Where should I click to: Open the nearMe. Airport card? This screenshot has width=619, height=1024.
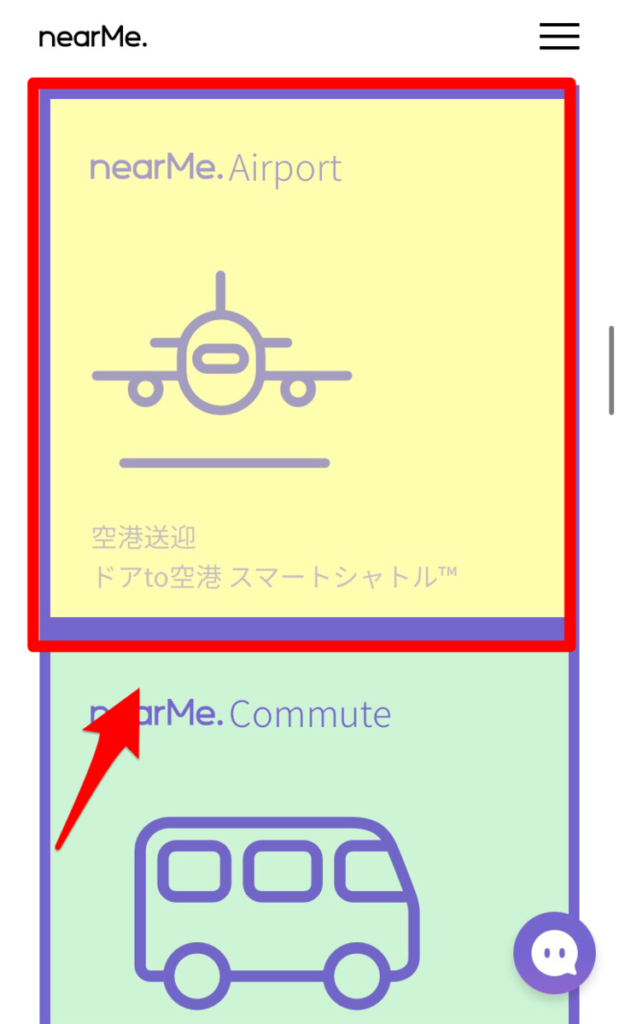click(307, 358)
